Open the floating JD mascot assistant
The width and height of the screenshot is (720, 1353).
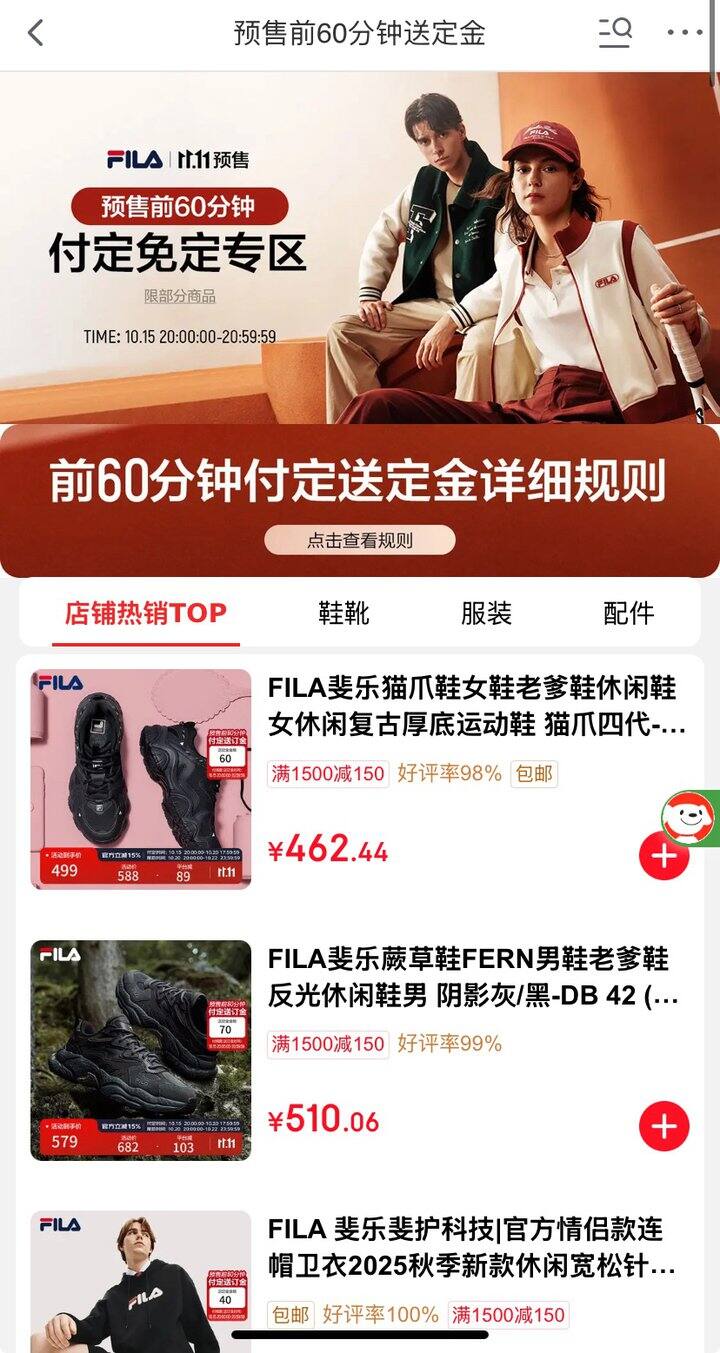tap(692, 816)
